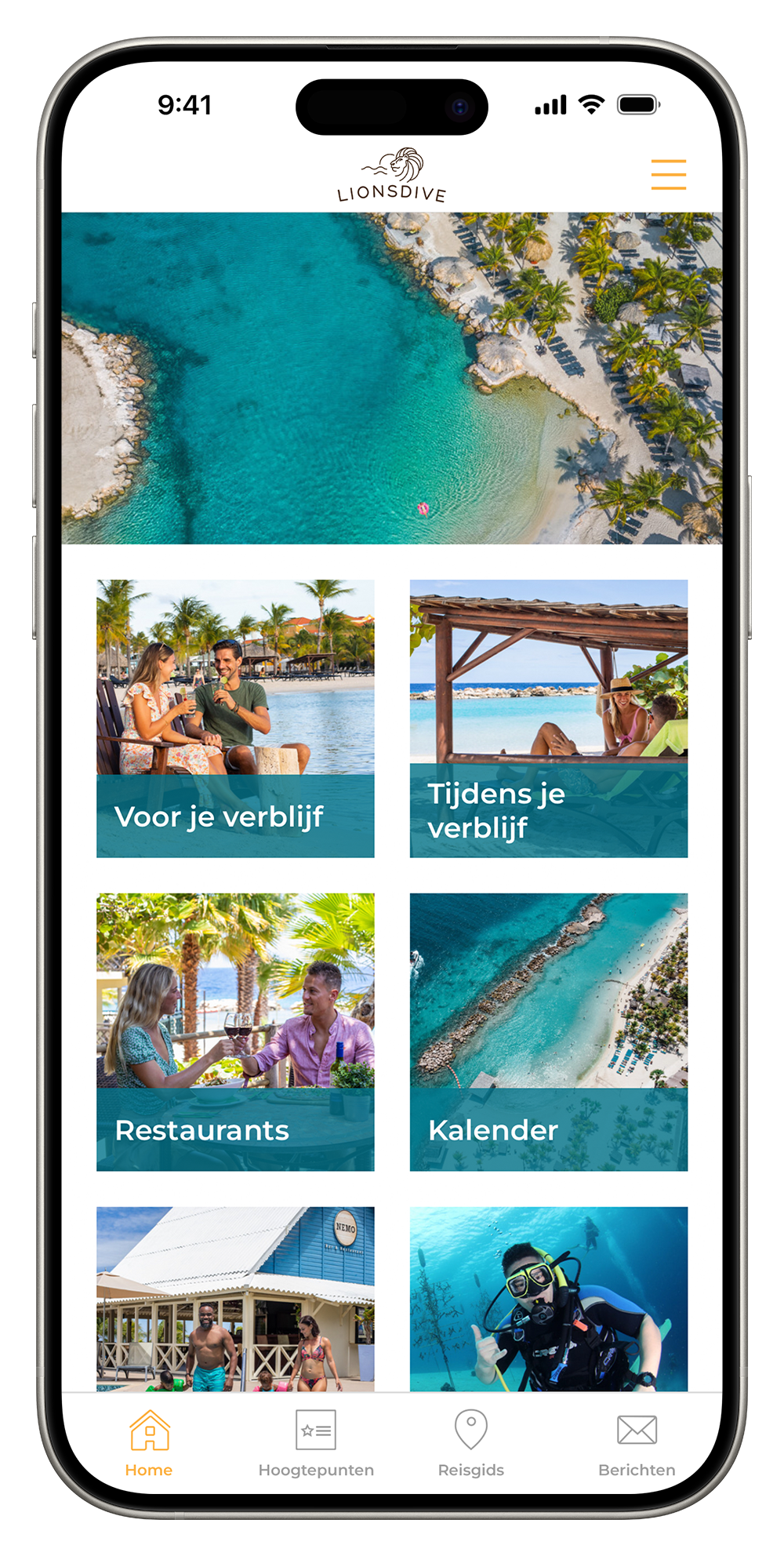784x1556 pixels.
Task: Open the Kalender tile
Action: coord(549,1032)
